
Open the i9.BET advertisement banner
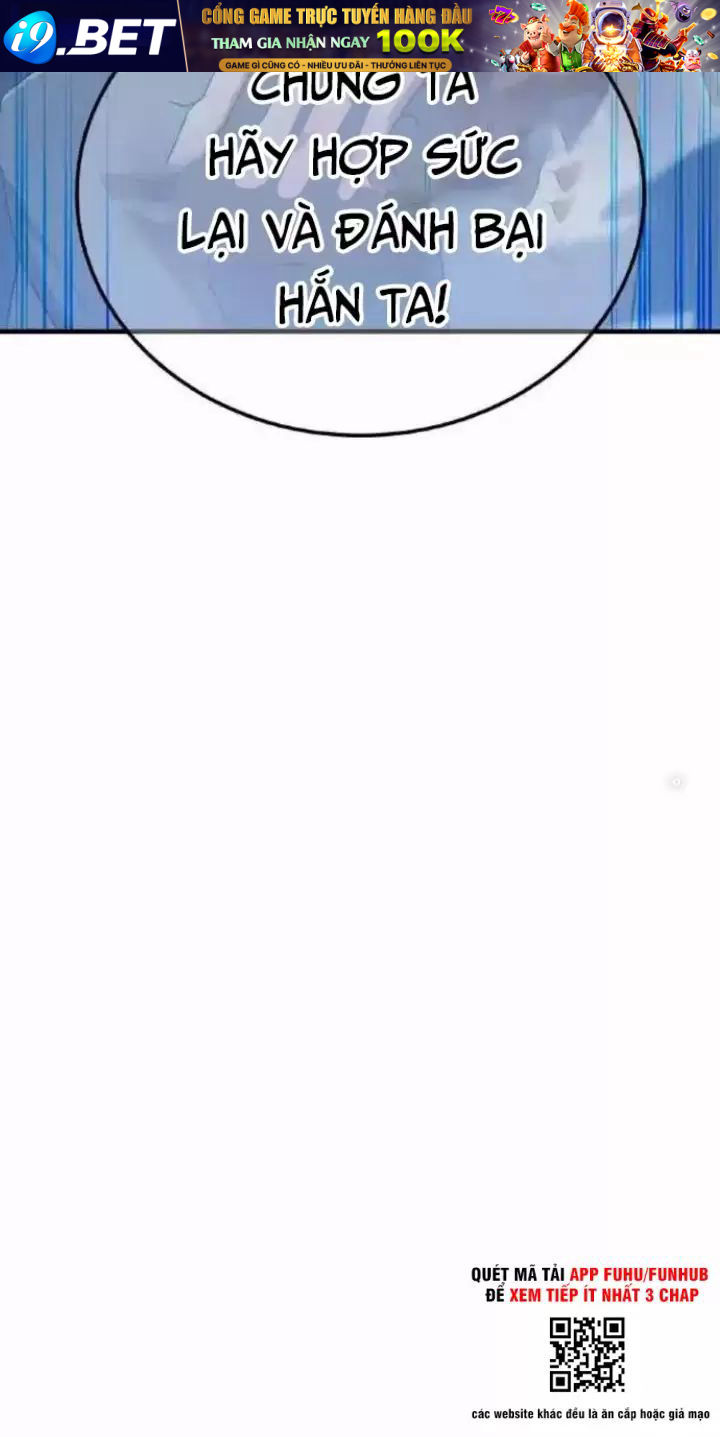pos(360,36)
